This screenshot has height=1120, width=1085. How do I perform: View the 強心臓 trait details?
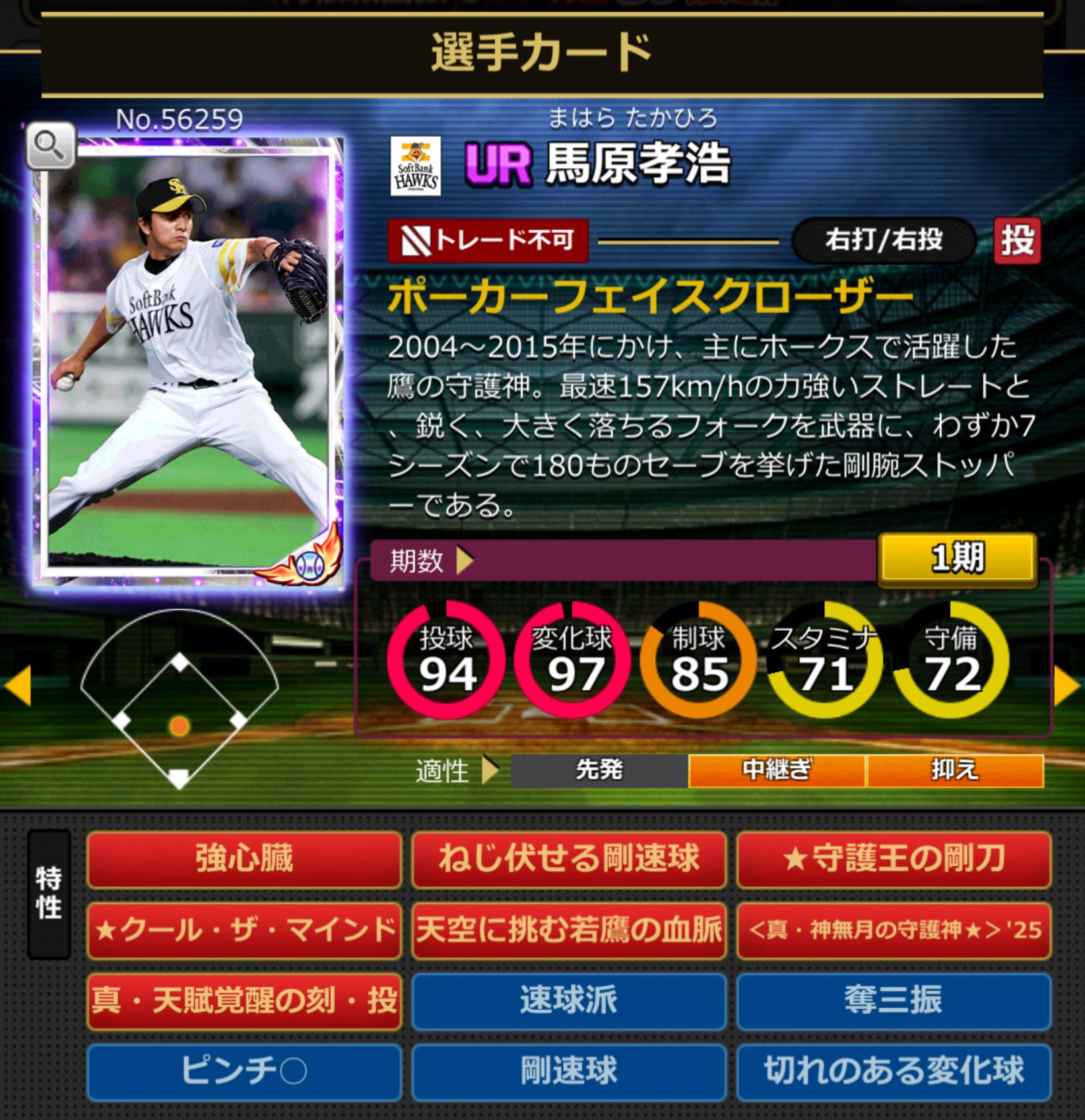click(244, 859)
